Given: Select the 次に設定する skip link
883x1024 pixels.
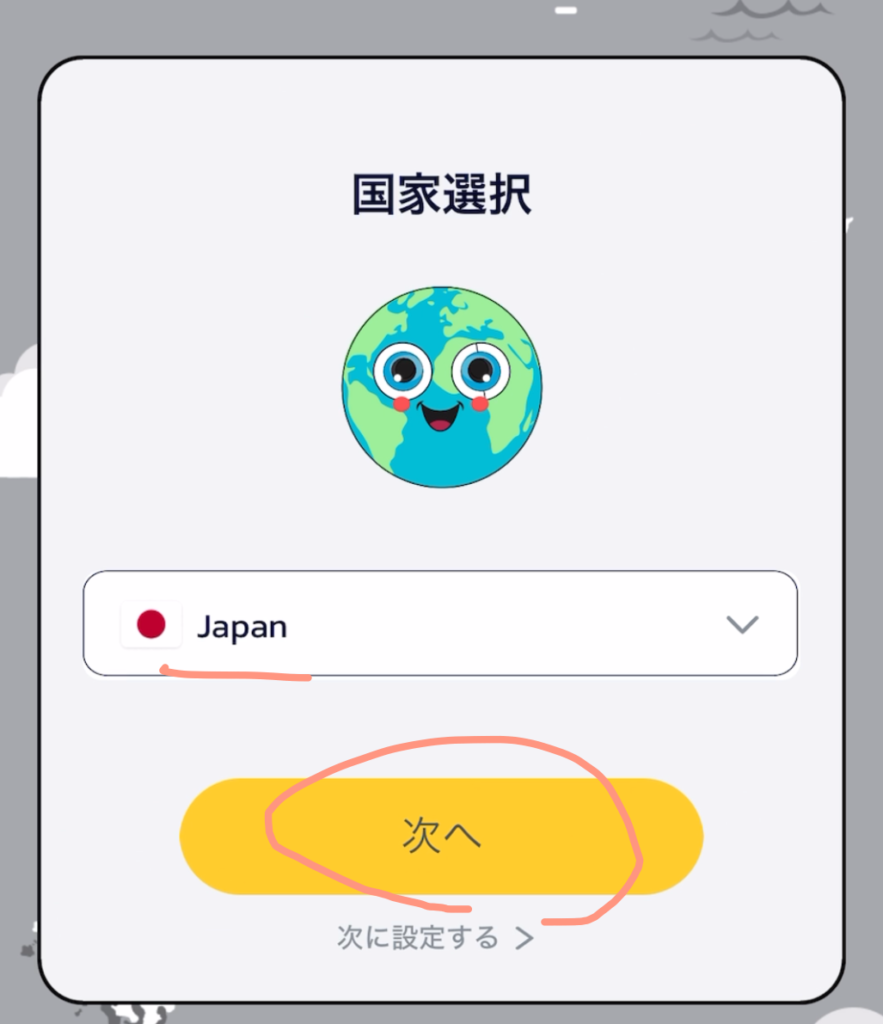Looking at the screenshot, I should pyautogui.click(x=435, y=938).
